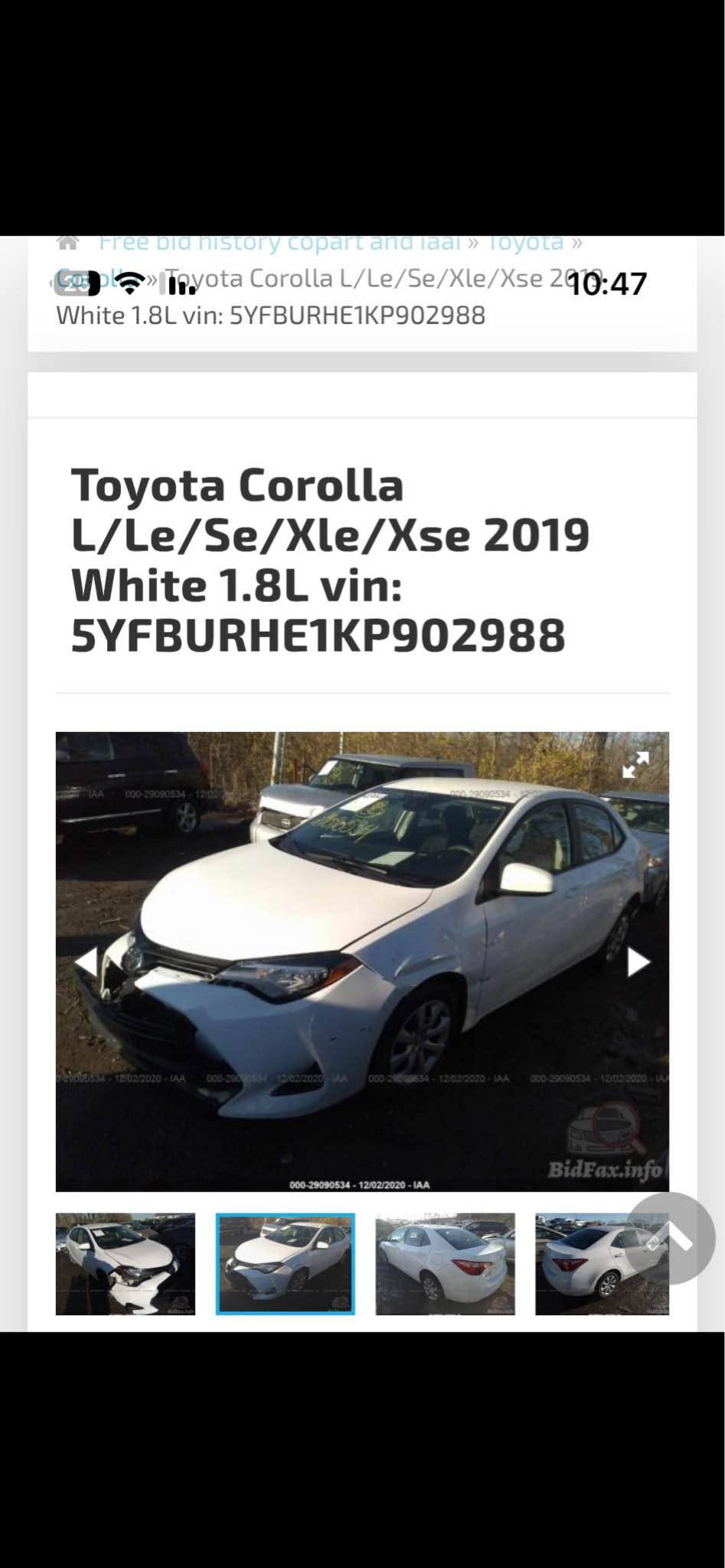Image resolution: width=725 pixels, height=1568 pixels.
Task: Select the front damage thumbnail
Action: [126, 1263]
